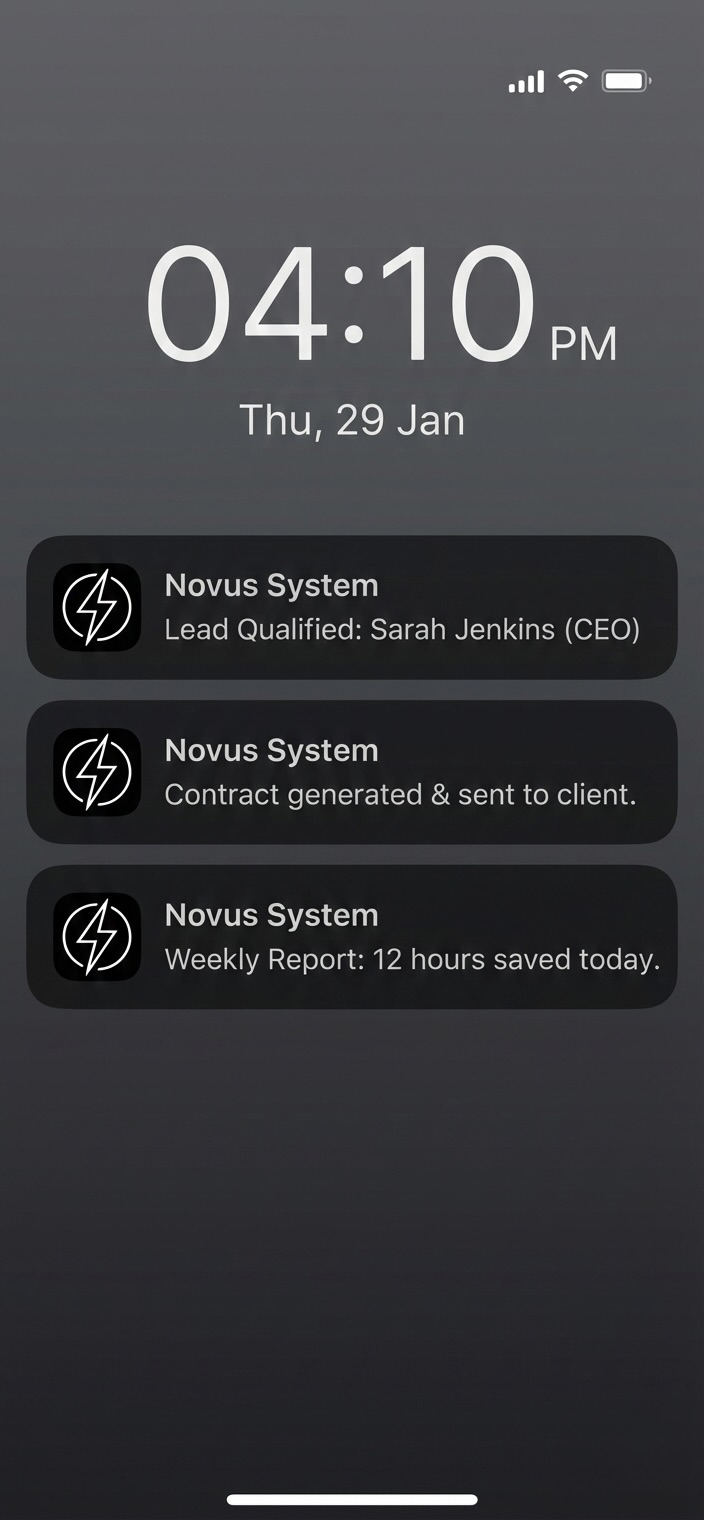Image resolution: width=704 pixels, height=1520 pixels.
Task: Open the Lead Qualified Sarah Jenkins notification
Action: click(352, 607)
